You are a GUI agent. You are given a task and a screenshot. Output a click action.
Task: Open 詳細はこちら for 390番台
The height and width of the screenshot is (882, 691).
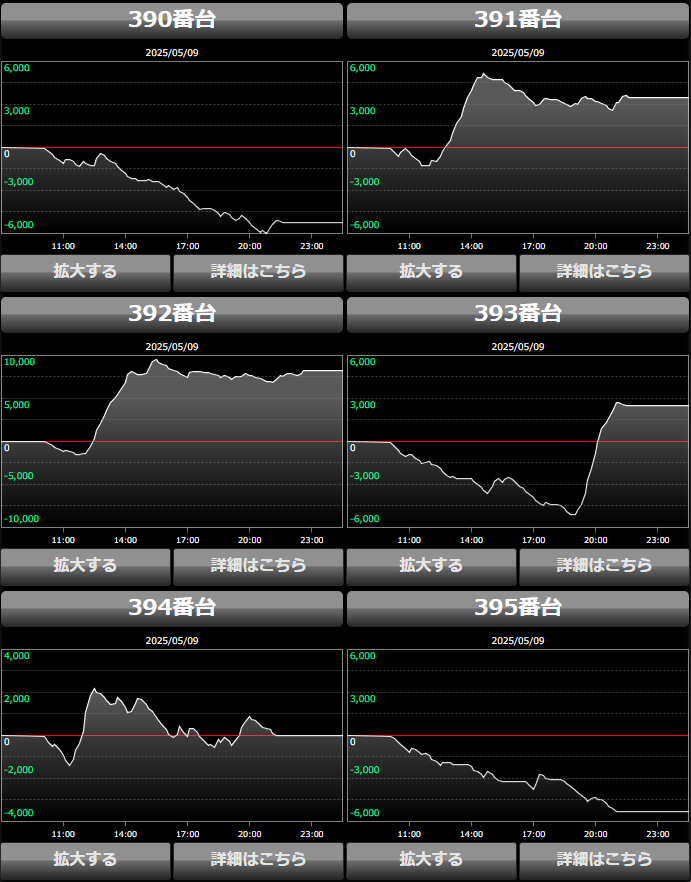coord(258,271)
